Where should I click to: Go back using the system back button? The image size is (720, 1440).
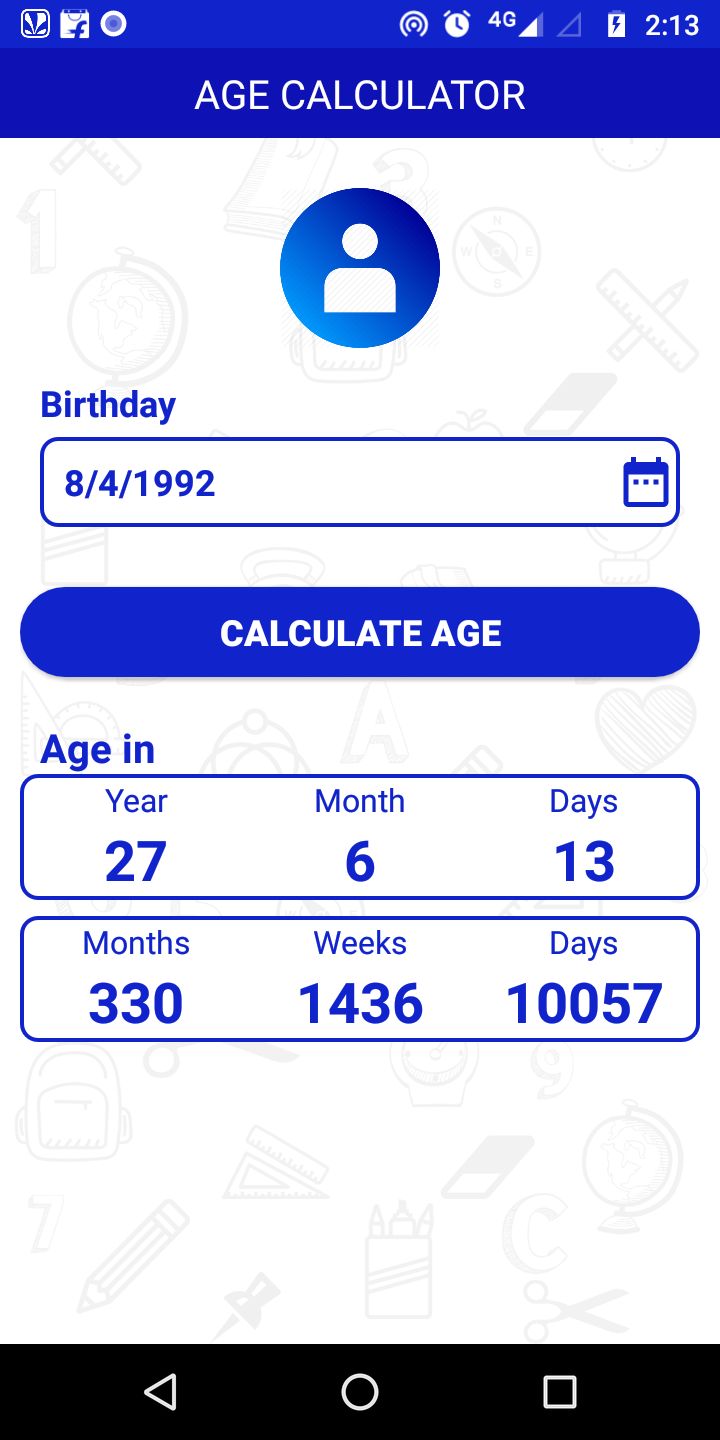click(x=160, y=1391)
